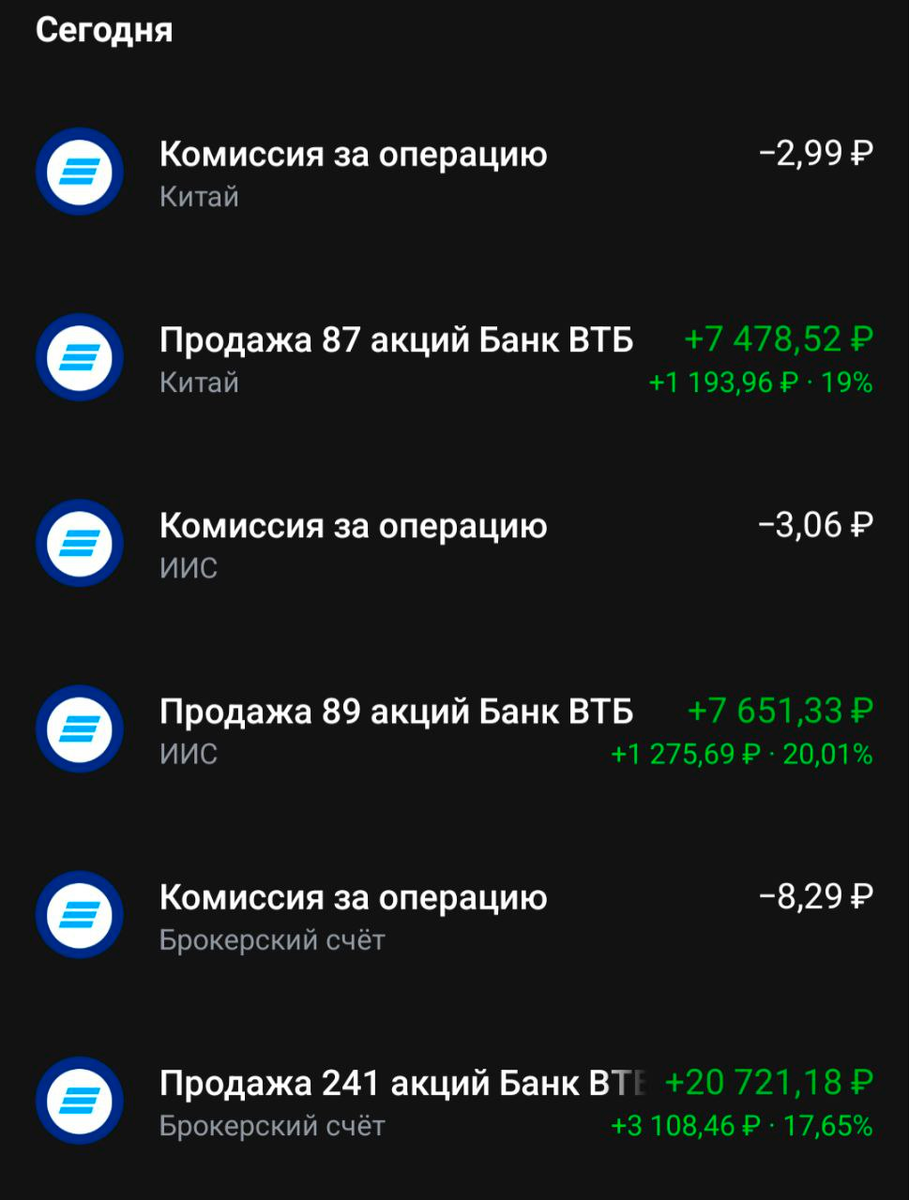Select the VTB logo of Продажа 241 акций row
Viewport: 909px width, 1200px height.
80,1100
